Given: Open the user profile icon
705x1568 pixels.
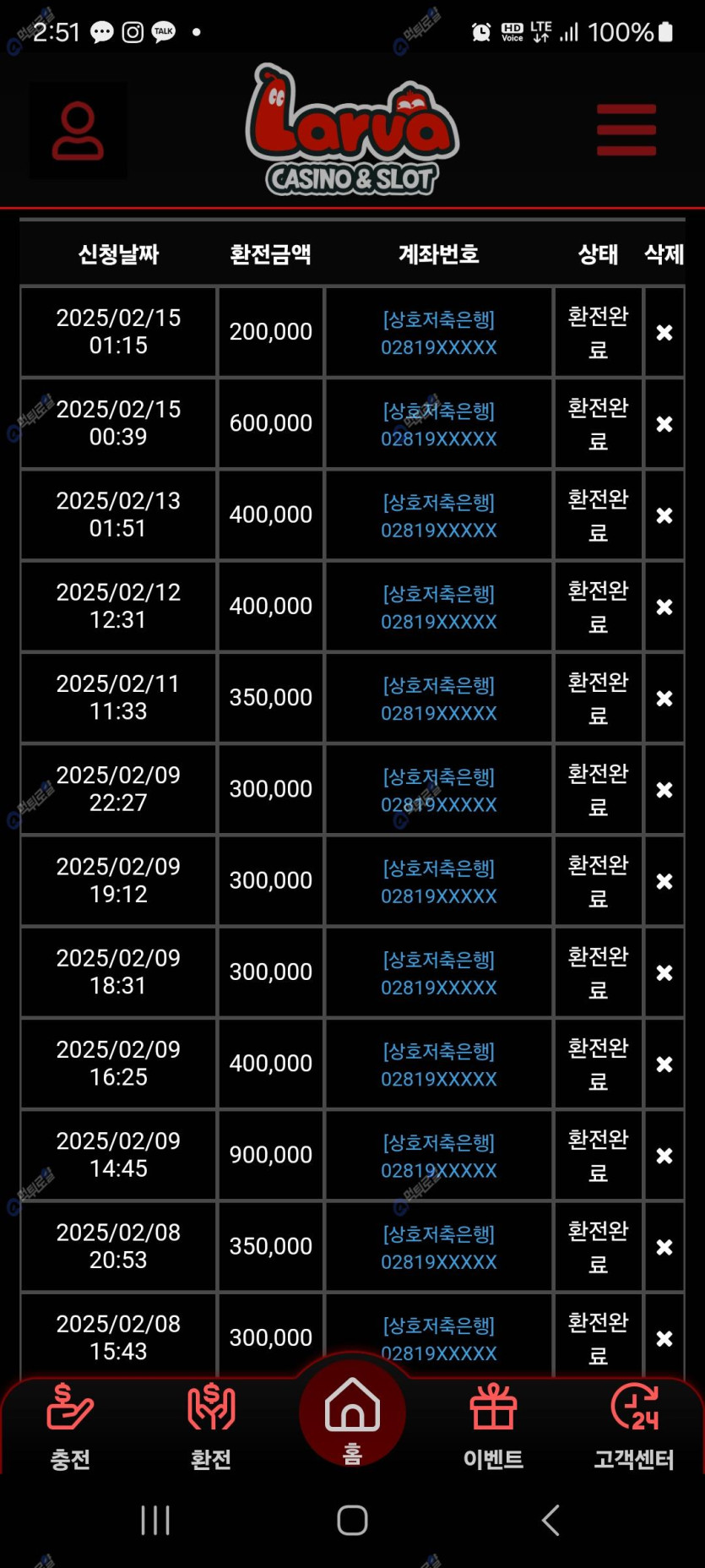Looking at the screenshot, I should 78,131.
